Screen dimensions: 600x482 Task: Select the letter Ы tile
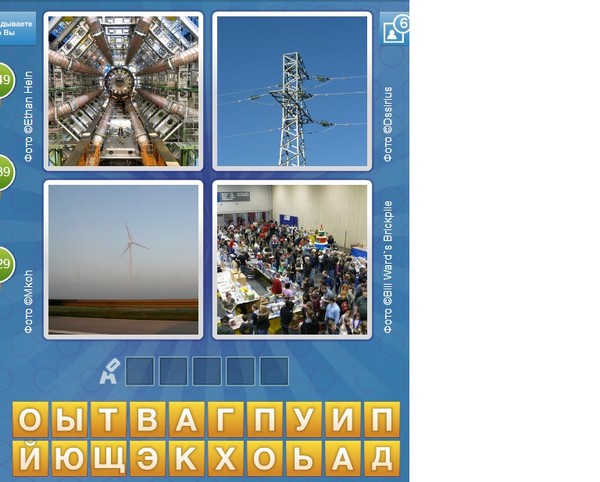pos(69,421)
